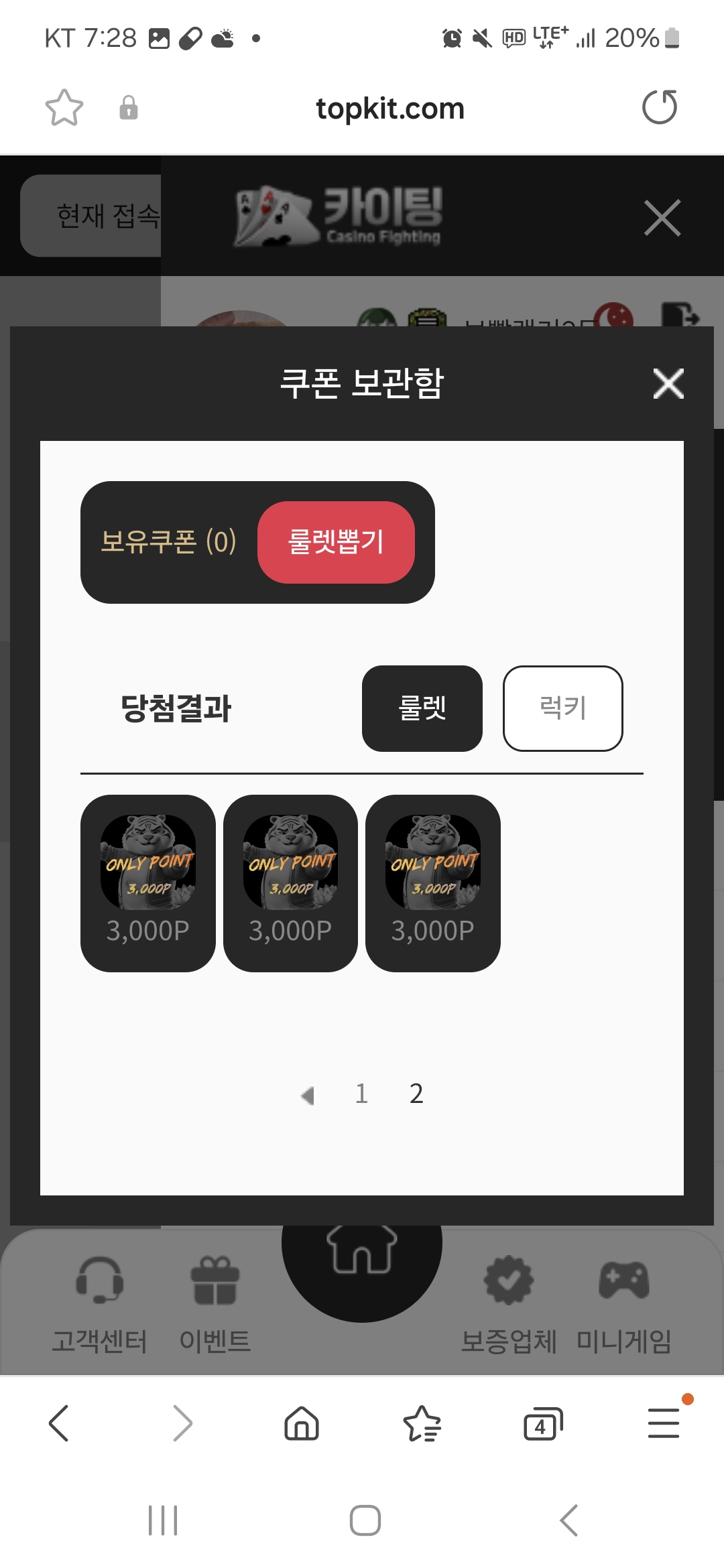
Task: Close the side menu with X
Action: [x=662, y=218]
